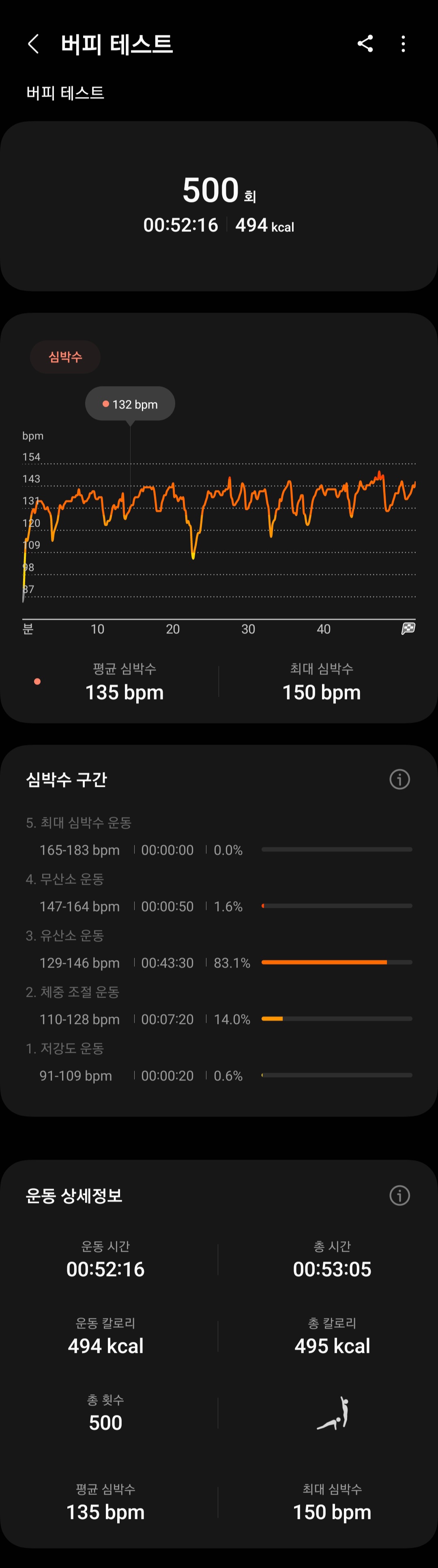Open the overflow menu

point(403,44)
